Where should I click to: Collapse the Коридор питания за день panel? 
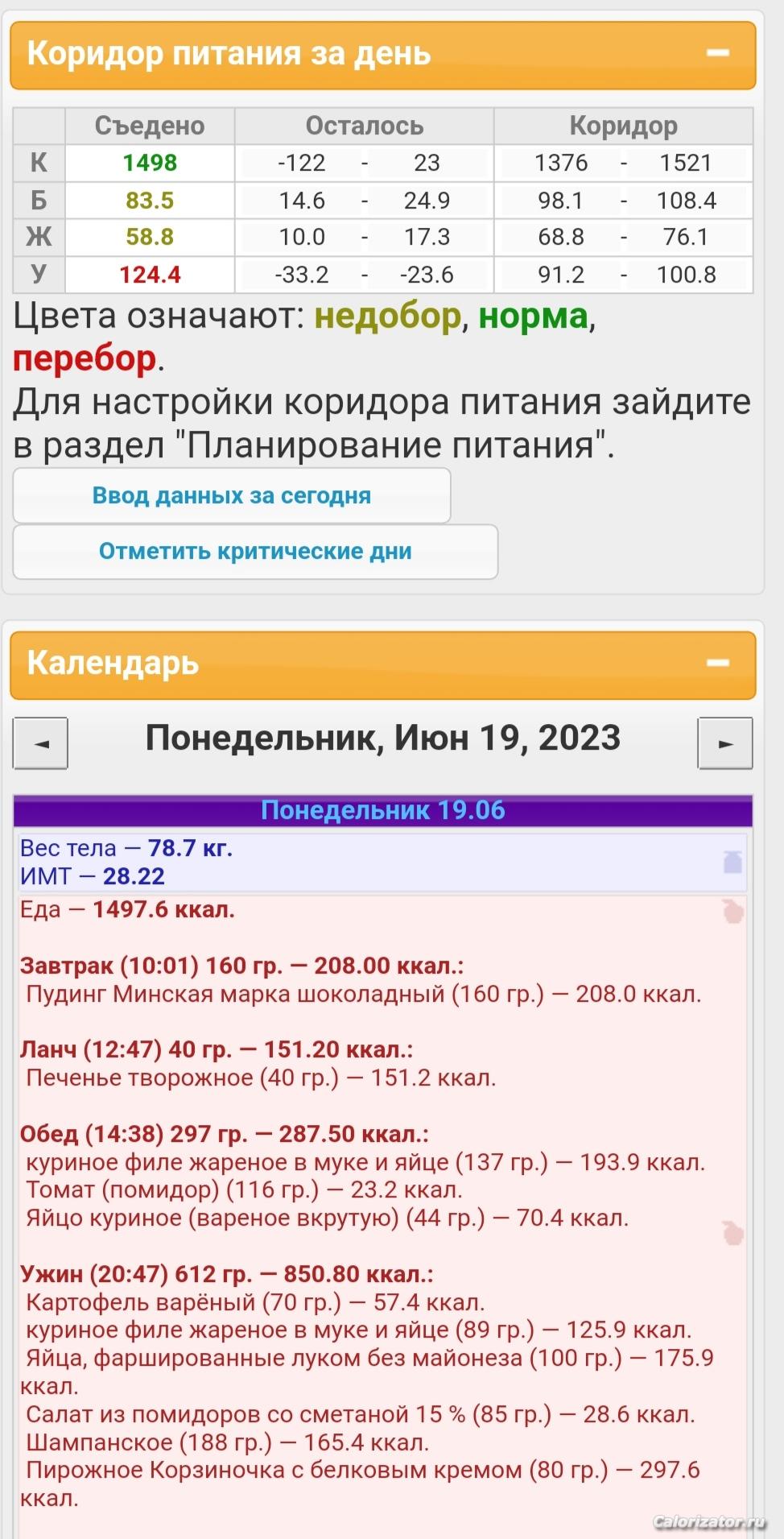(x=717, y=53)
